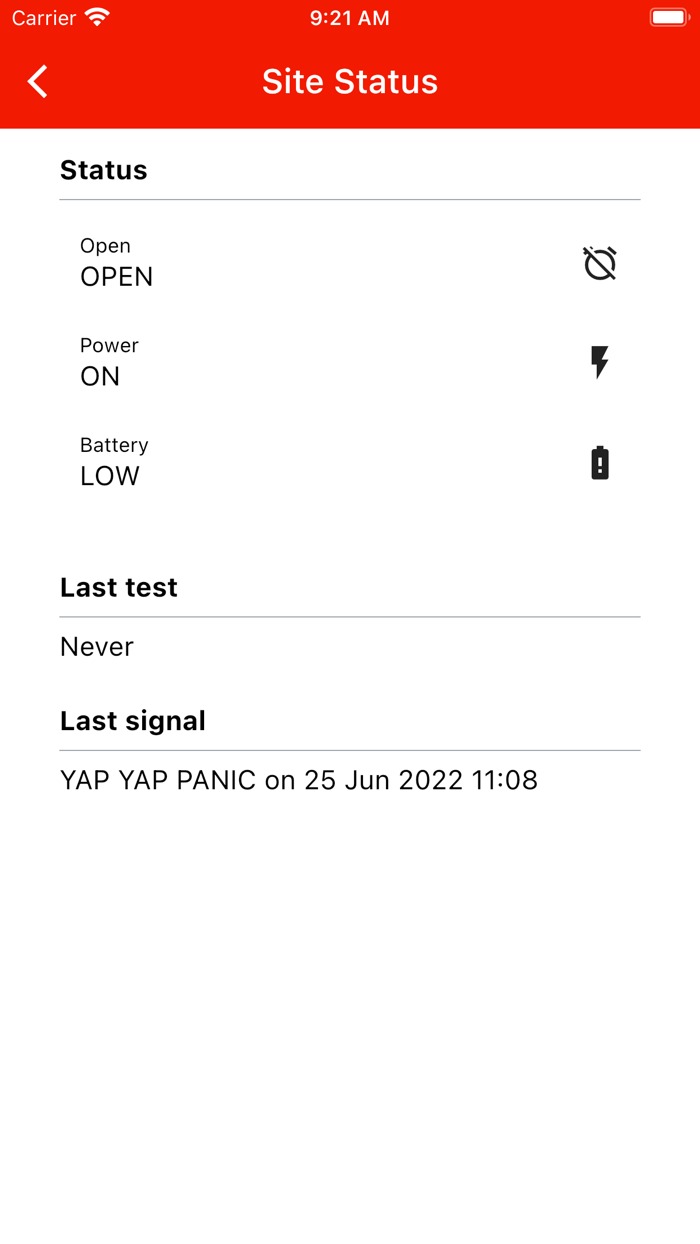Go back from Site Status
Viewport: 700px width, 1244px height.
click(x=38, y=81)
